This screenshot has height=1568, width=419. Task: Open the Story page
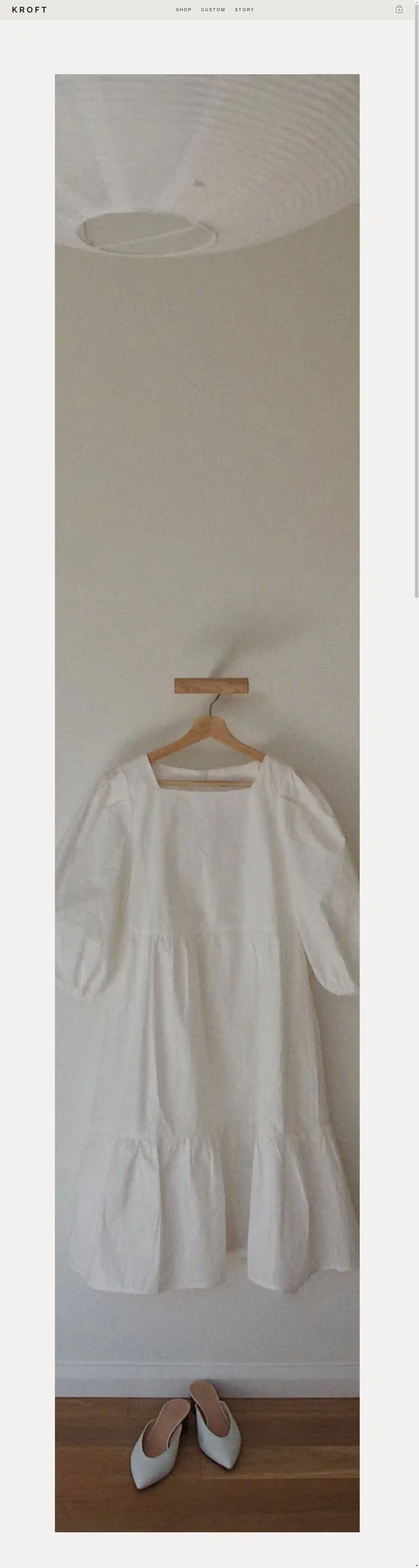click(245, 10)
